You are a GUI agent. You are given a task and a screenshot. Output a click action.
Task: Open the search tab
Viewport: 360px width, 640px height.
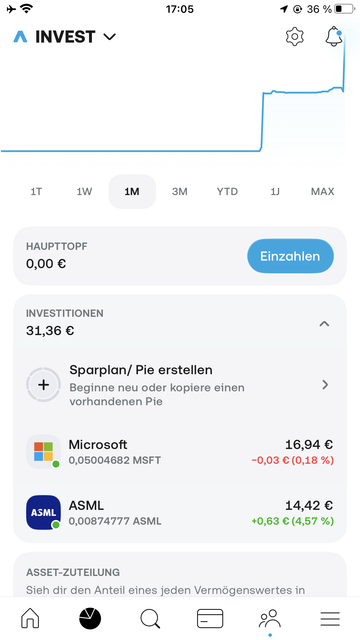coord(150,619)
